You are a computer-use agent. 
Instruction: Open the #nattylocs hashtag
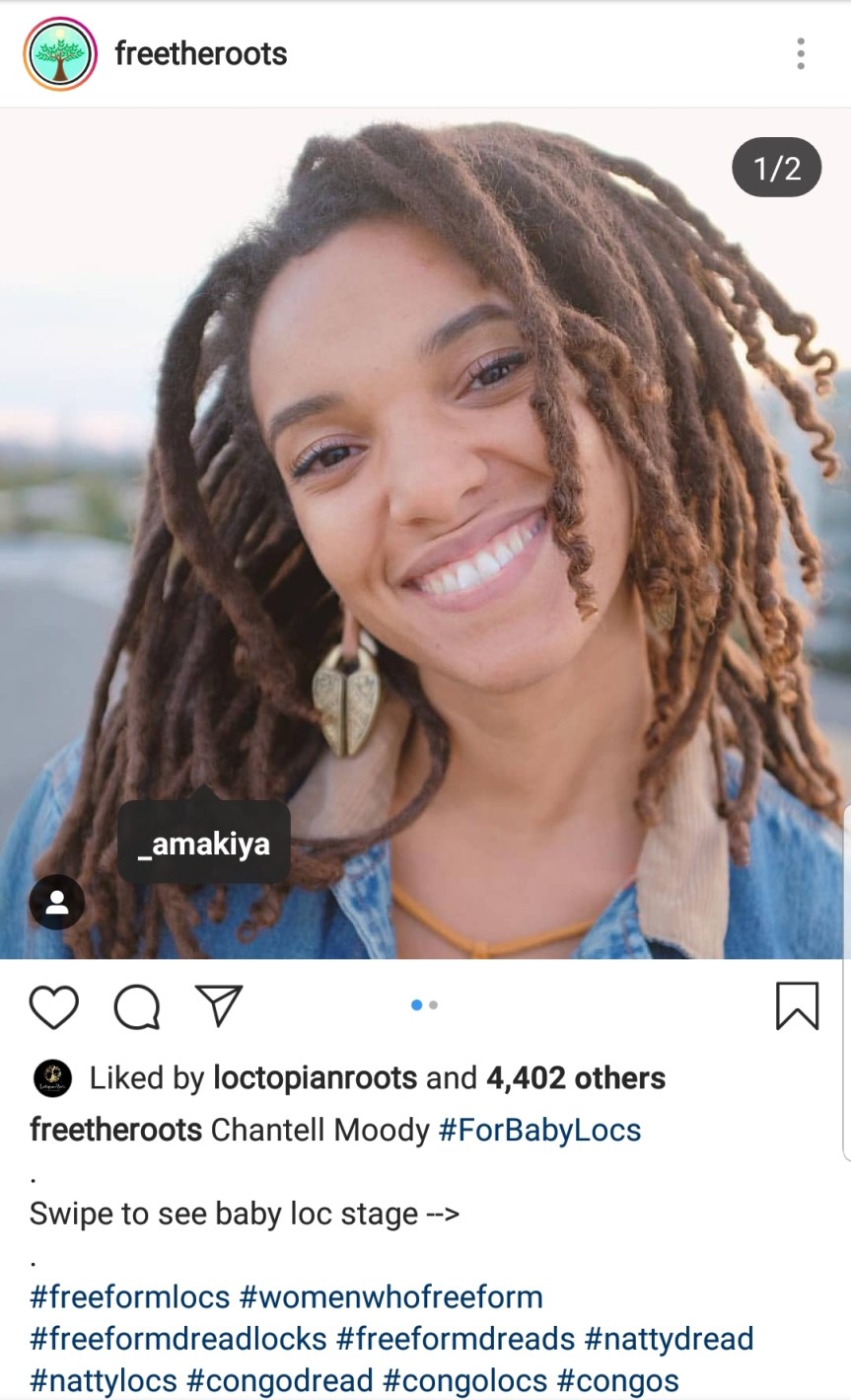click(103, 1381)
